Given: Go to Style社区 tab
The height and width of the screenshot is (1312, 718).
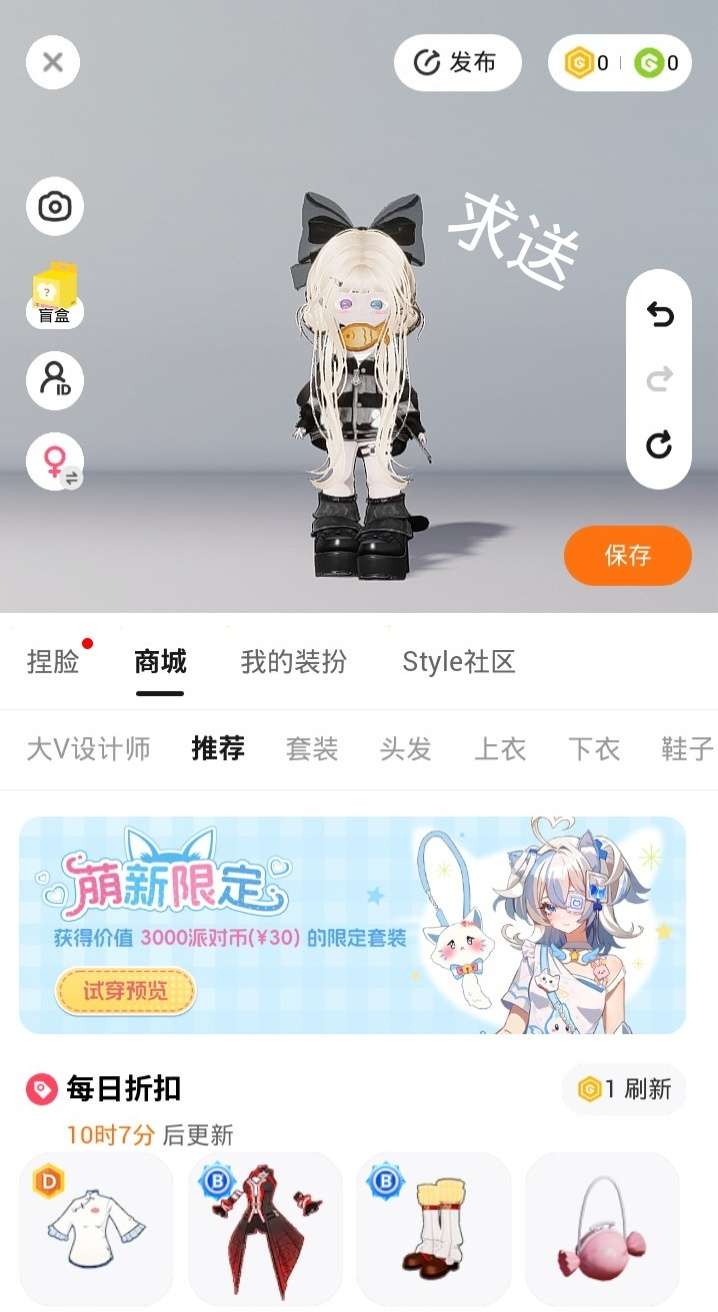Looking at the screenshot, I should 459,661.
